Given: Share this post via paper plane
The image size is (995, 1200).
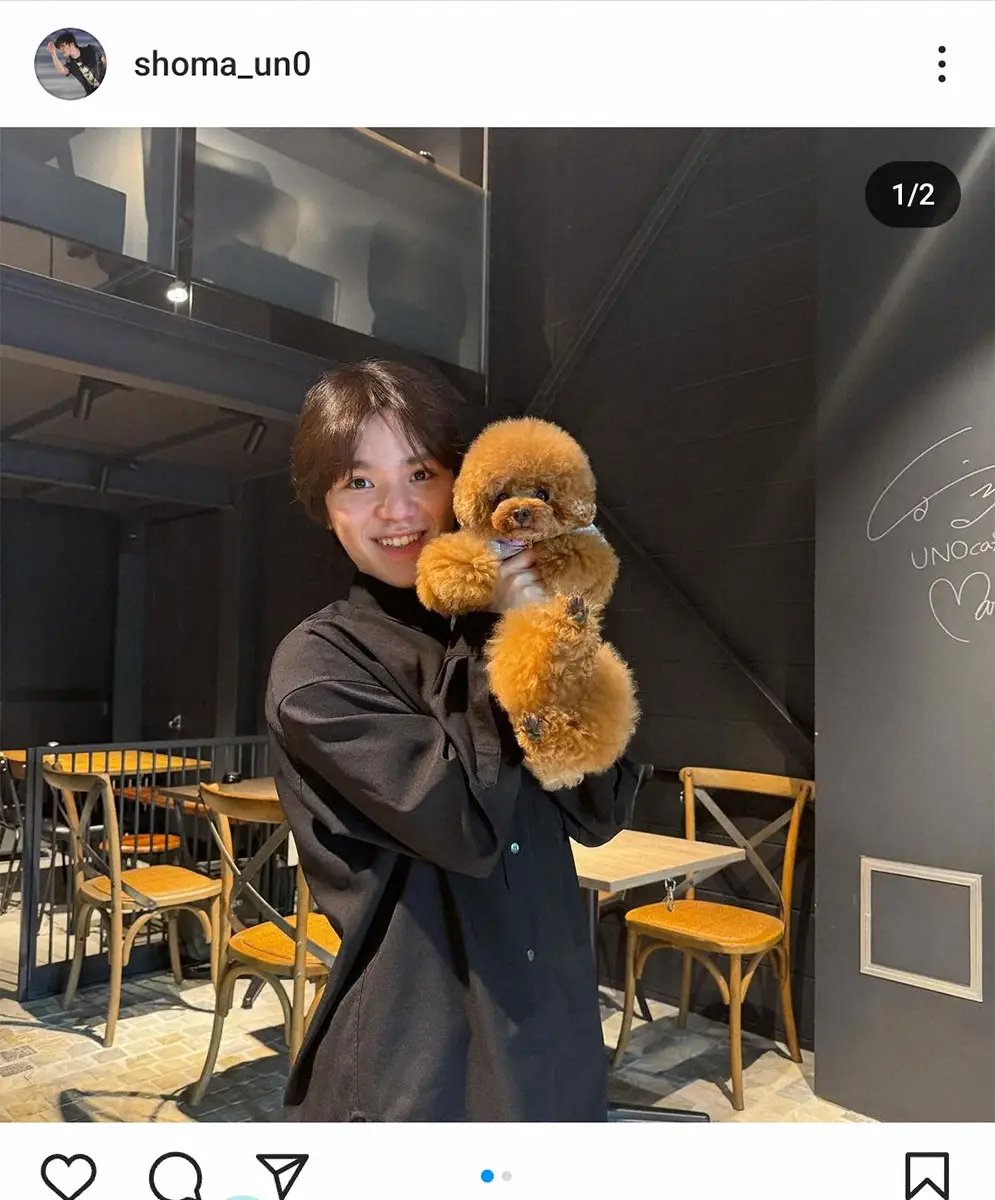Looking at the screenshot, I should pyautogui.click(x=282, y=1175).
